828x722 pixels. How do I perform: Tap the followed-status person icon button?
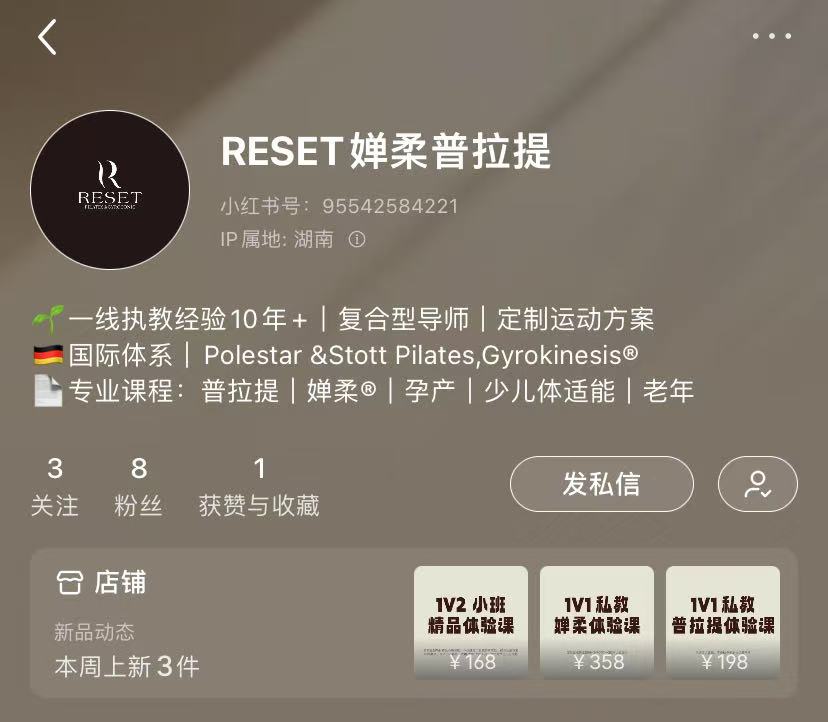pos(757,484)
